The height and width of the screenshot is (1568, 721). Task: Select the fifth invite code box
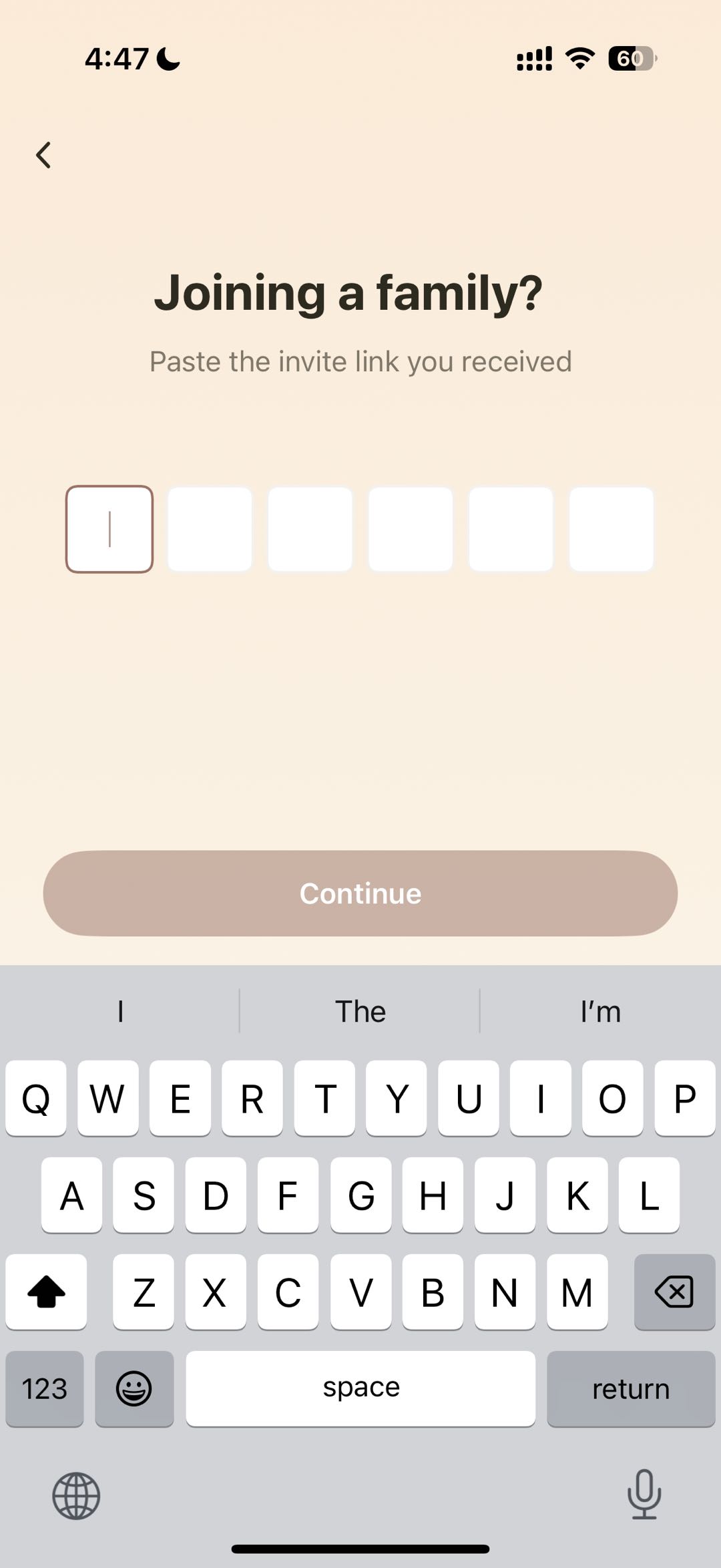click(x=511, y=529)
